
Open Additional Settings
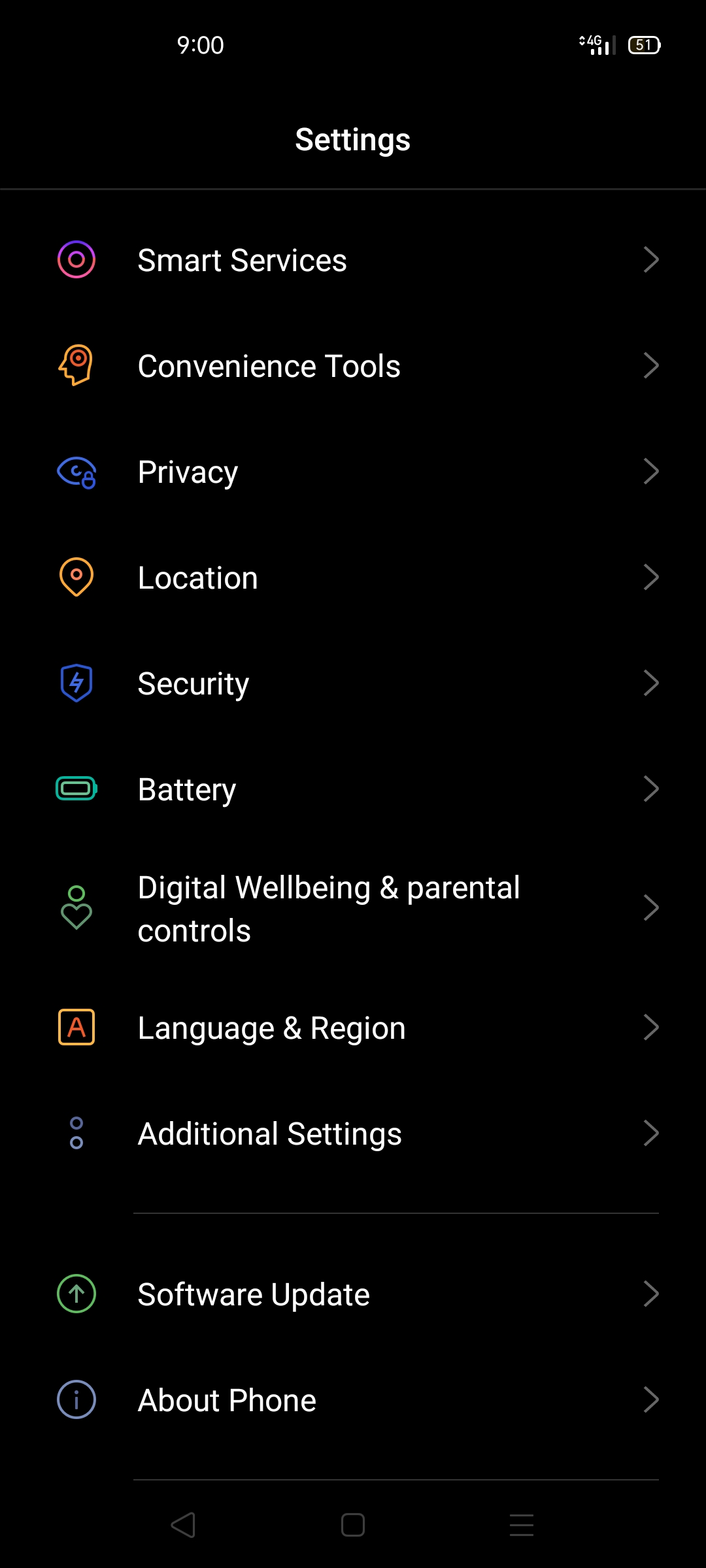(x=353, y=1134)
